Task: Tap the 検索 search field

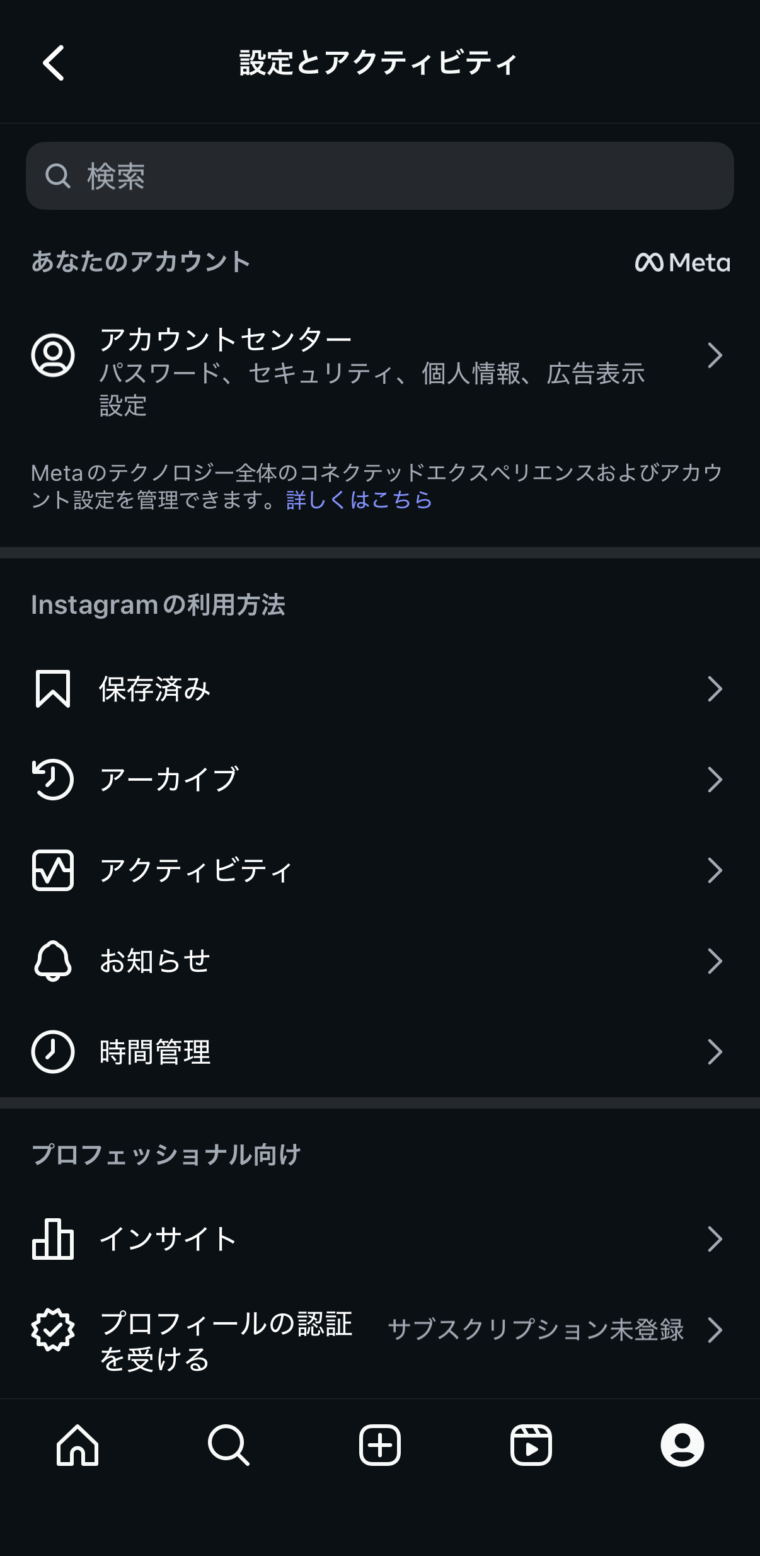Action: pyautogui.click(x=380, y=176)
